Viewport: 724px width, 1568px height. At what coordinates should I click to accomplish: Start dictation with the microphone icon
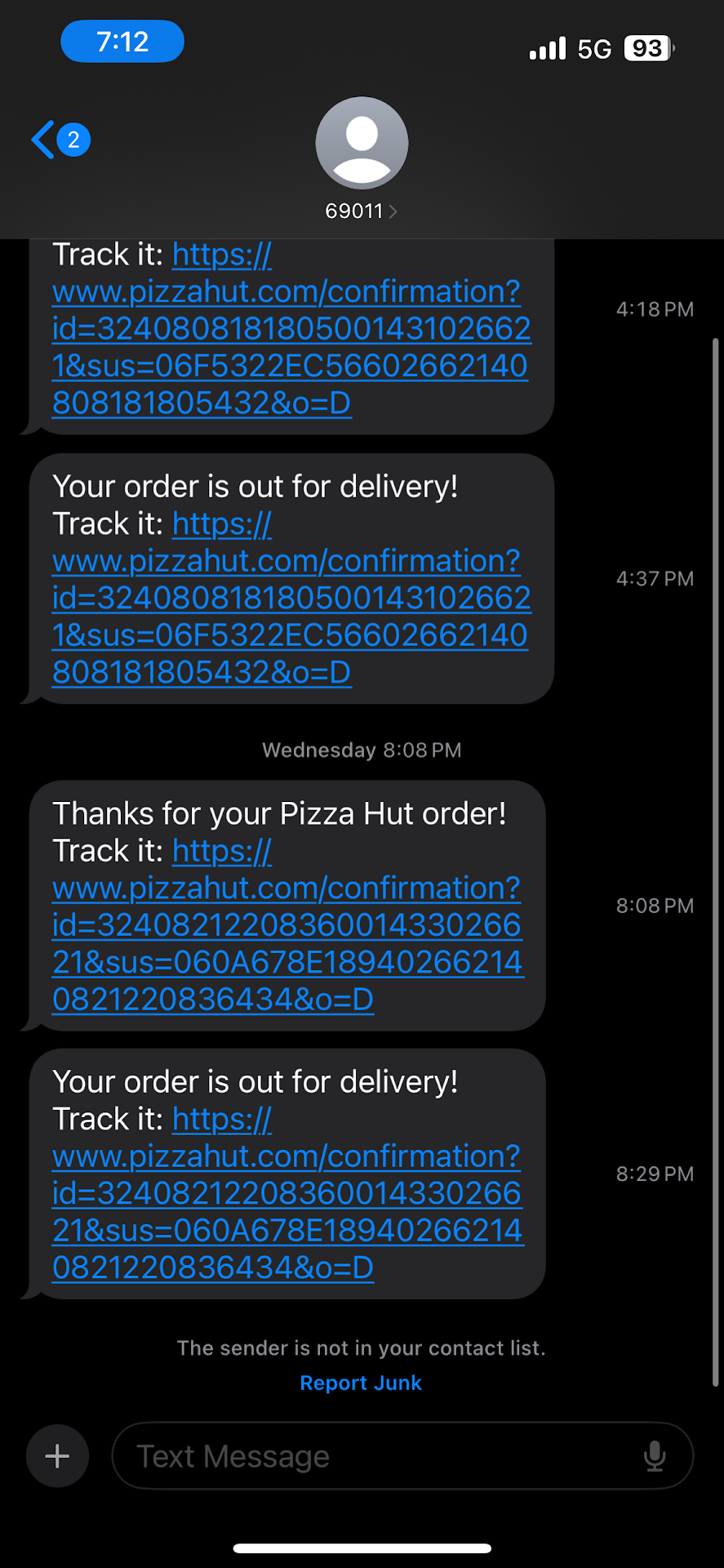point(655,1456)
